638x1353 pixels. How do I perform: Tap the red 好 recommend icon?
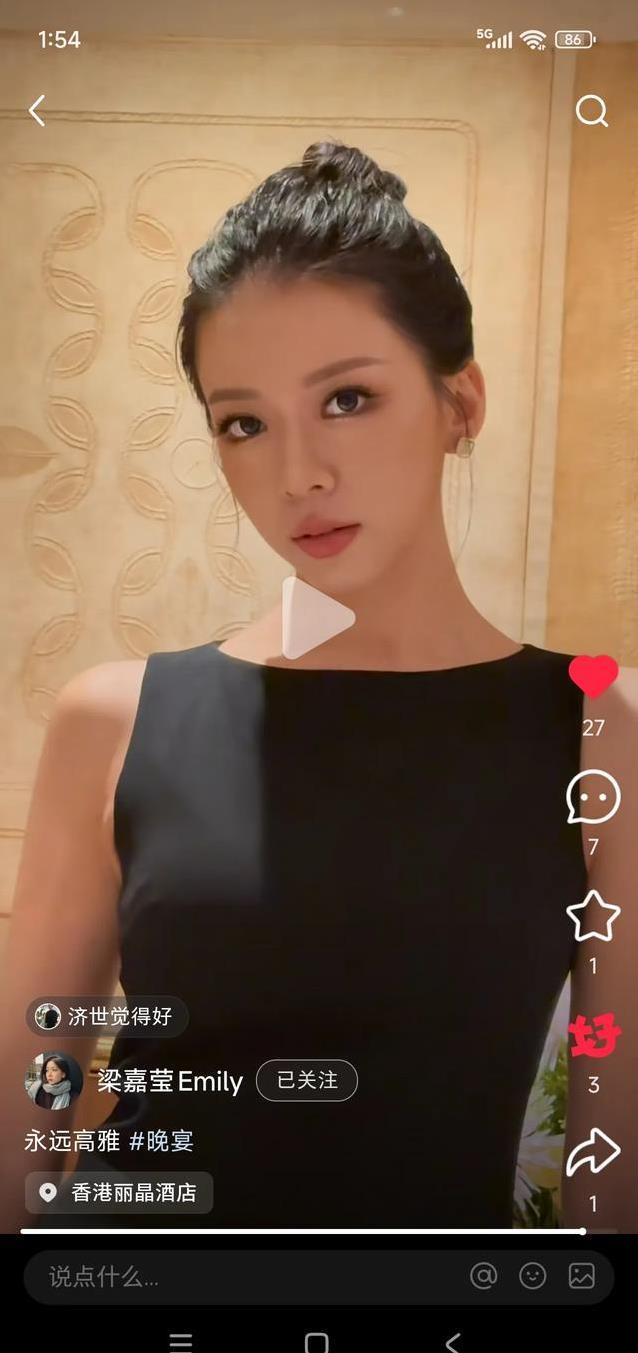pos(595,1037)
